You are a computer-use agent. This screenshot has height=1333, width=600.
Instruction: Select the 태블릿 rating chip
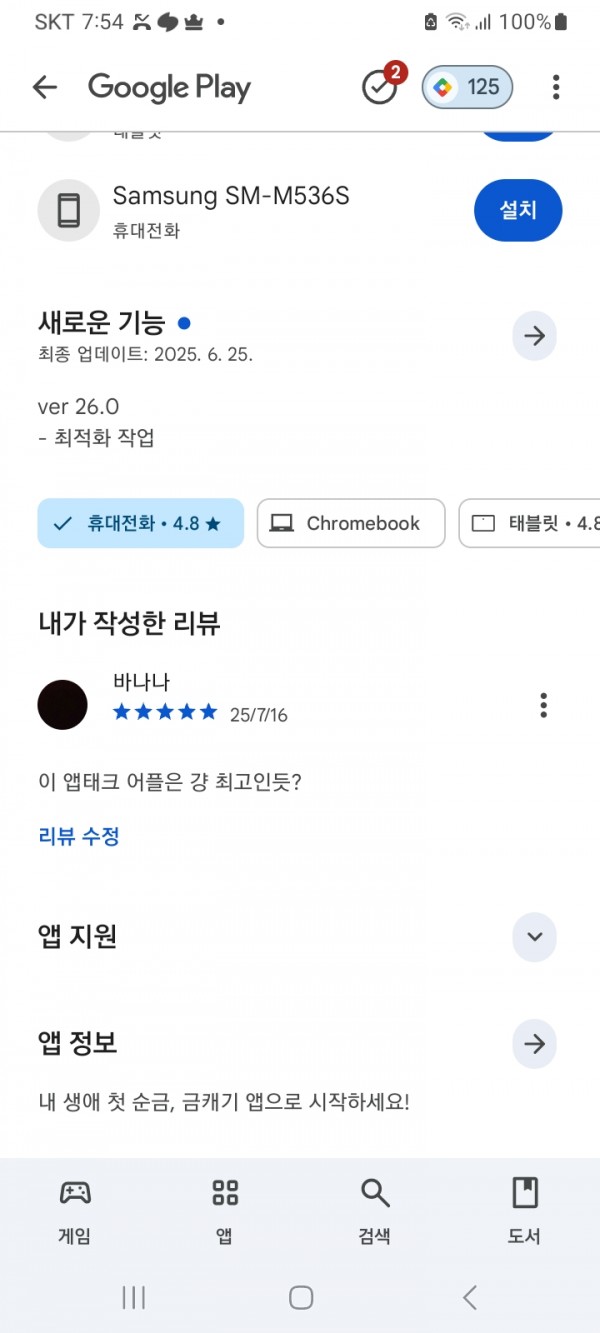529,523
